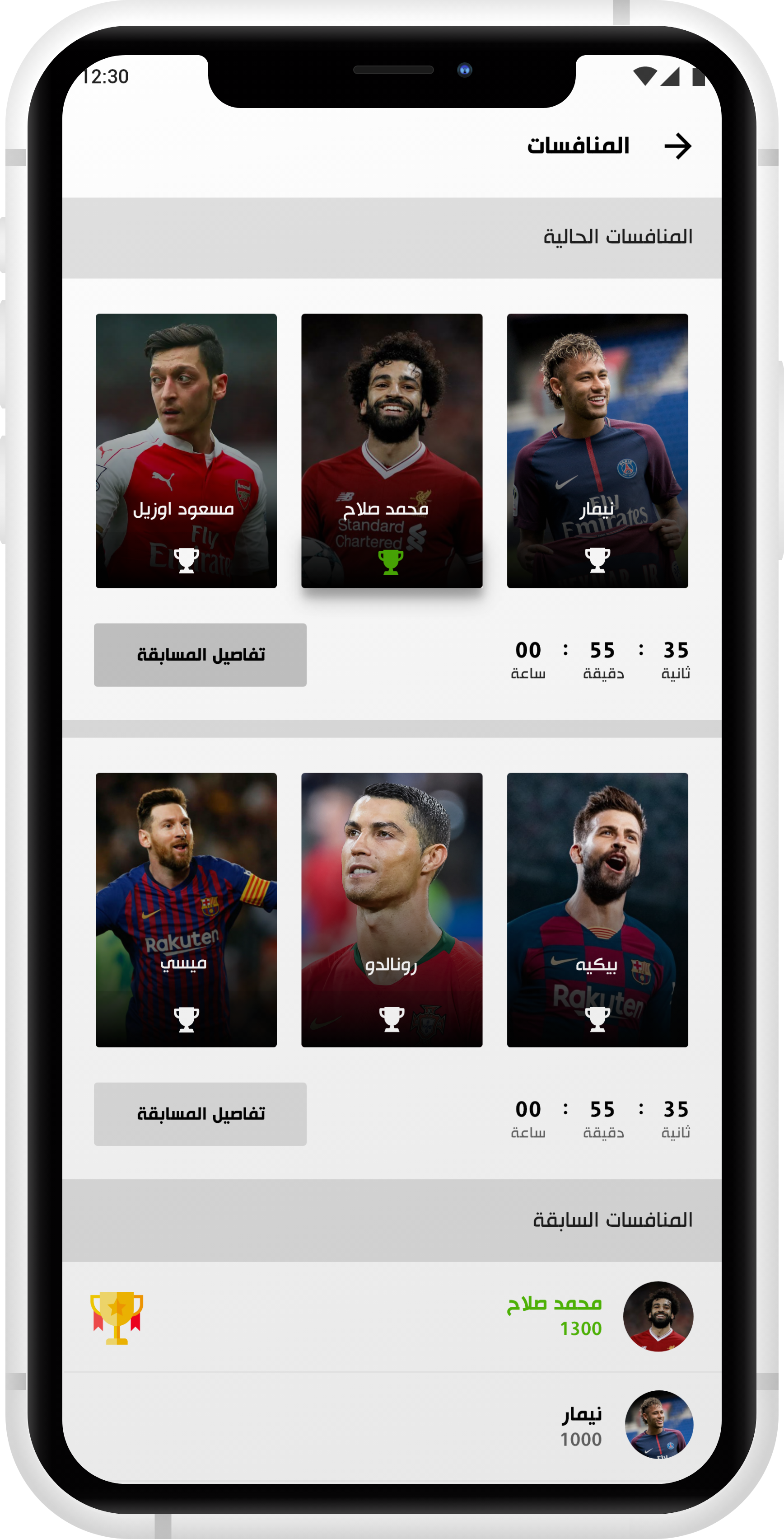The height and width of the screenshot is (1539, 784).
Task: Open تفاصيل المسابقة under the اوزيل cards
Action: pyautogui.click(x=200, y=655)
